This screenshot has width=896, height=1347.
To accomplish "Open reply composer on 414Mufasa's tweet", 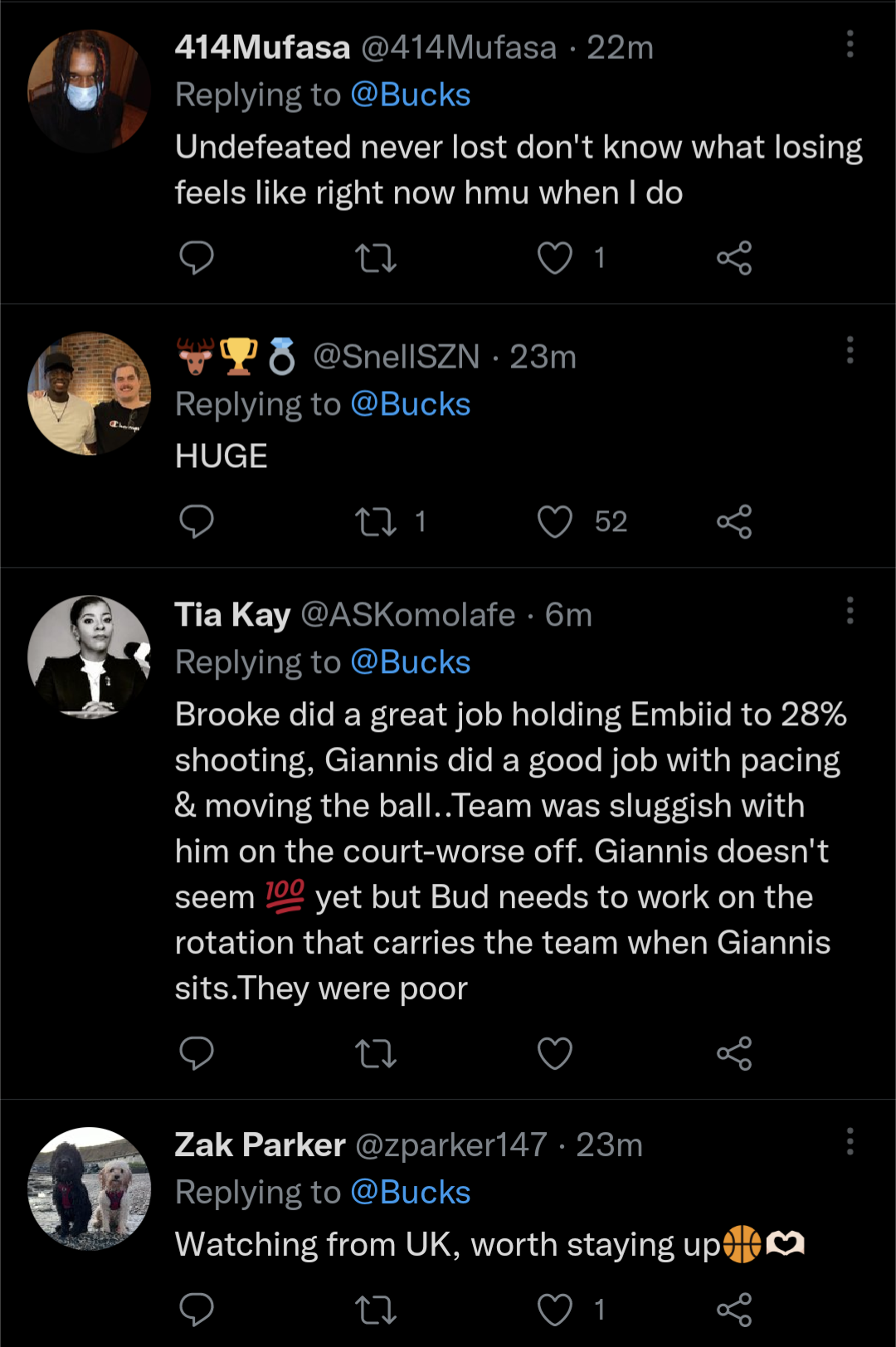I will point(197,258).
